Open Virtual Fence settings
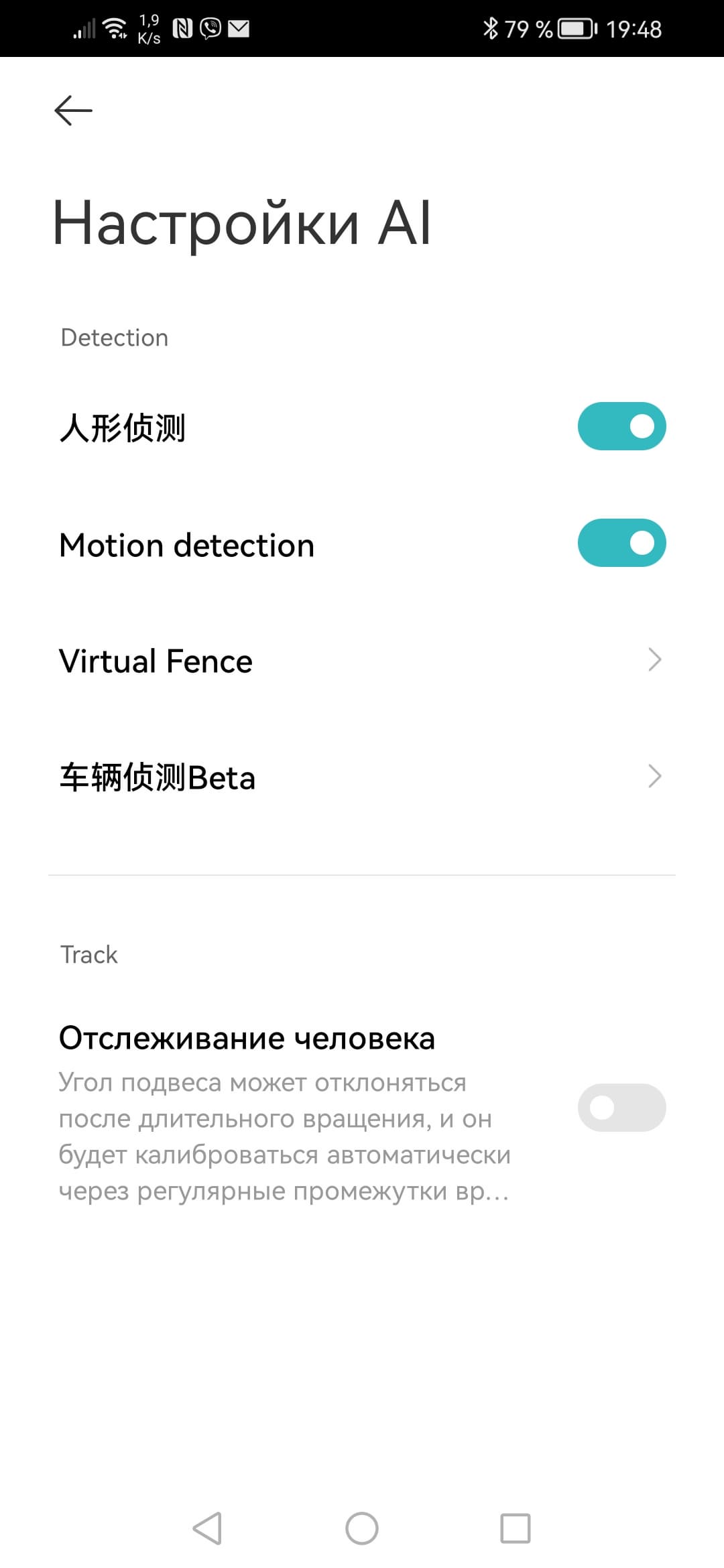This screenshot has width=724, height=1568. click(362, 661)
